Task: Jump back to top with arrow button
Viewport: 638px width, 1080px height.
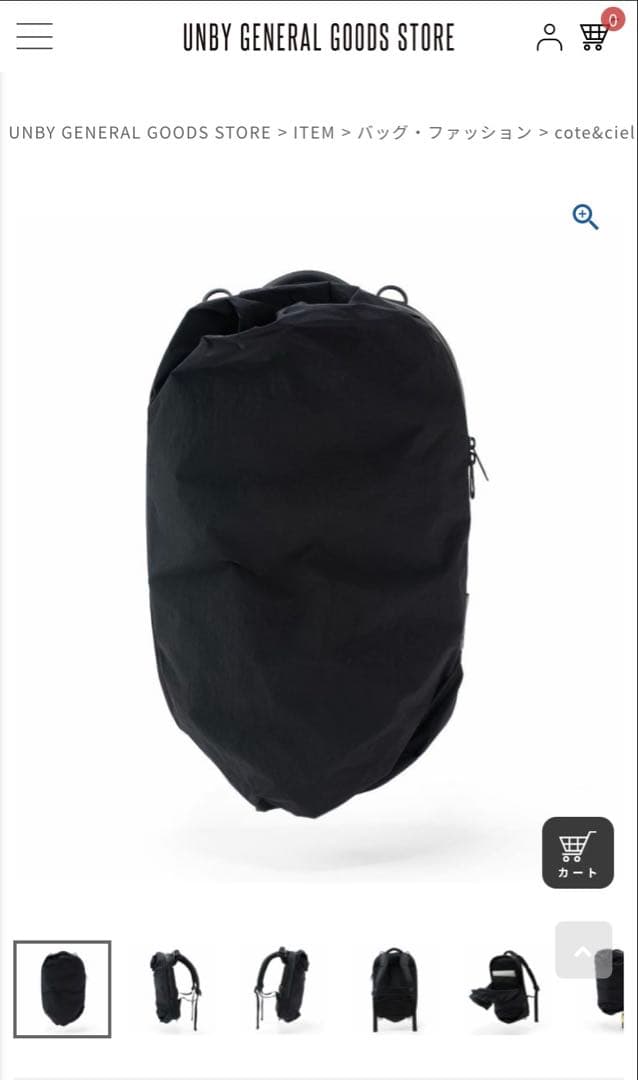Action: coord(583,949)
